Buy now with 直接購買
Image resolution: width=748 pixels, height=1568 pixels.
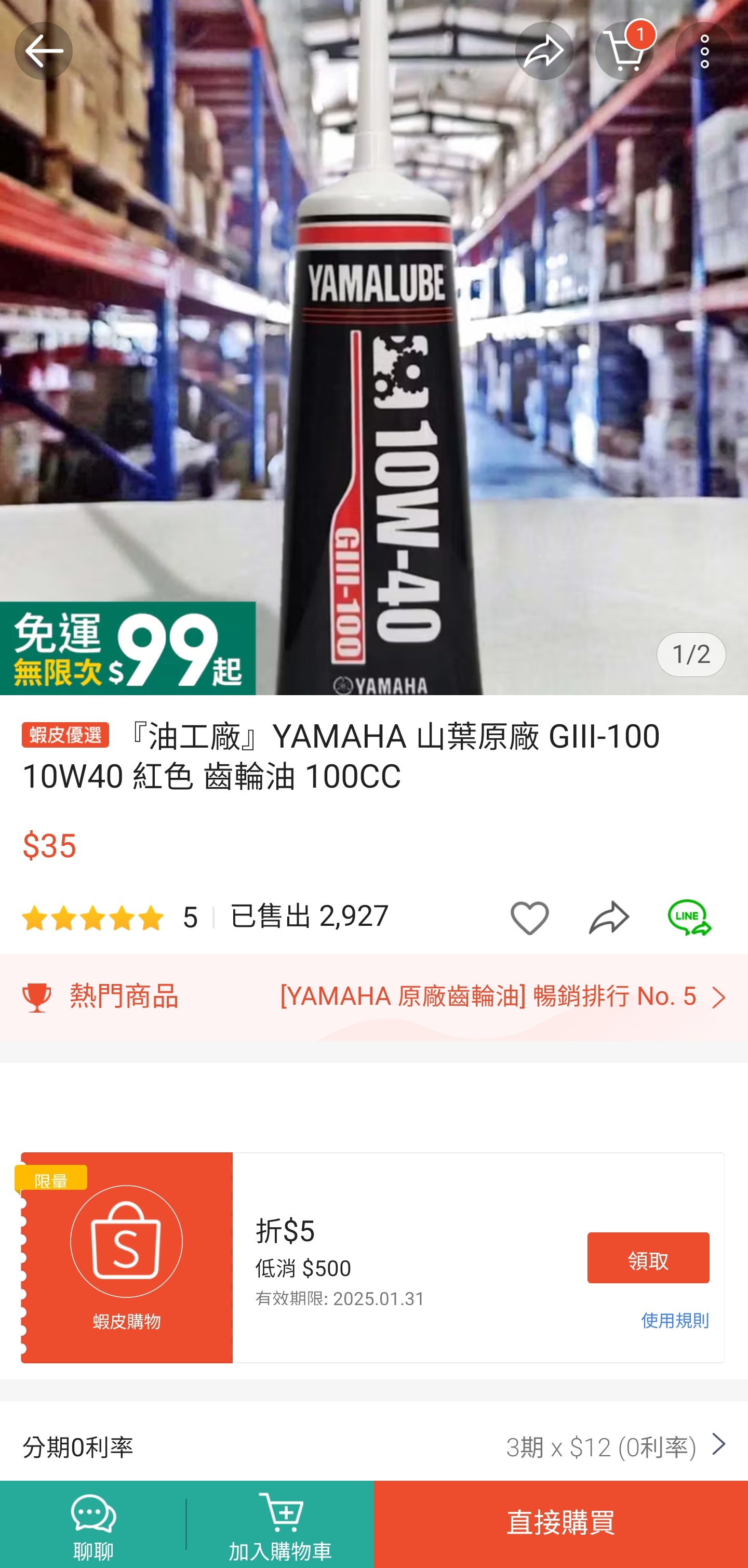coord(560,1524)
